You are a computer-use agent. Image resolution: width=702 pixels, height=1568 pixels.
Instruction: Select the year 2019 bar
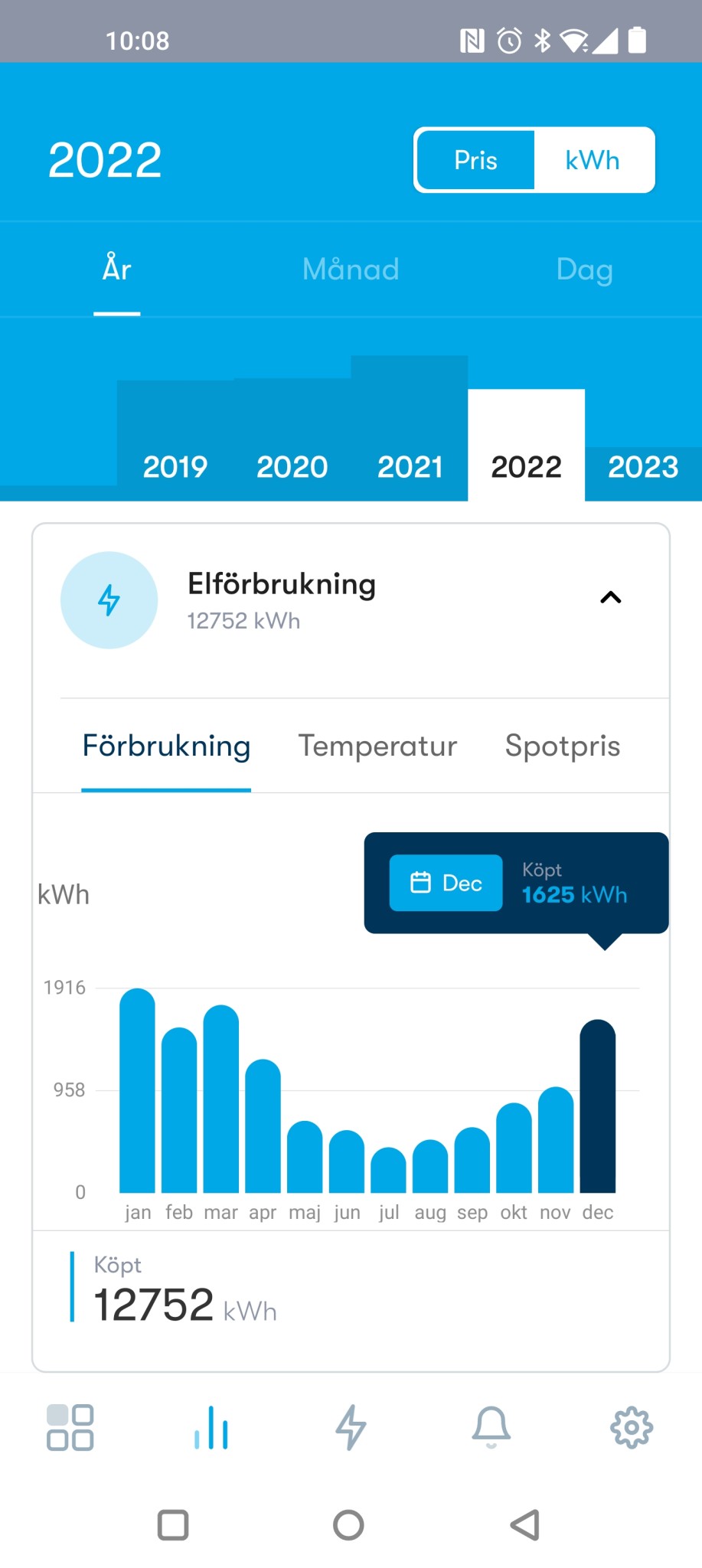tap(175, 441)
